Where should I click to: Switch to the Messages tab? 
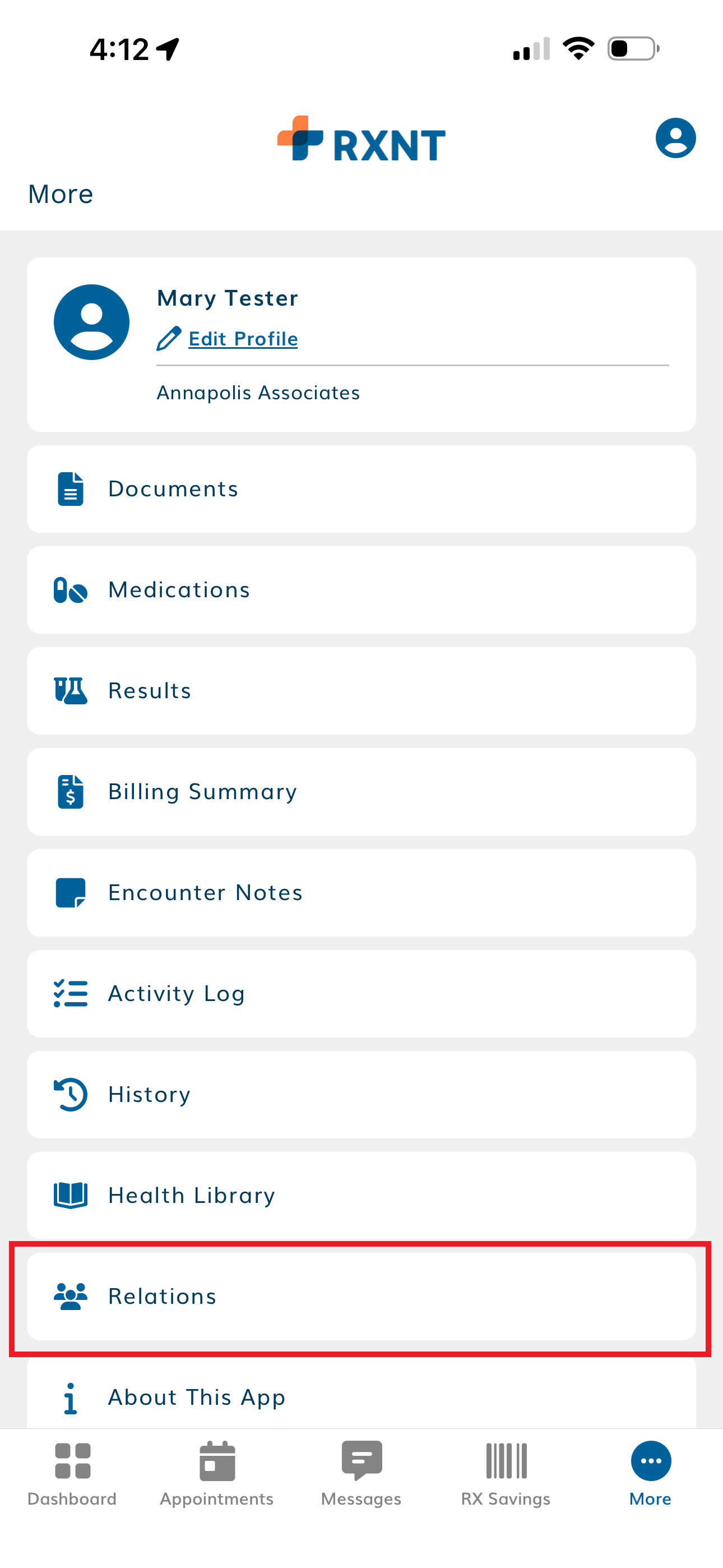361,1473
